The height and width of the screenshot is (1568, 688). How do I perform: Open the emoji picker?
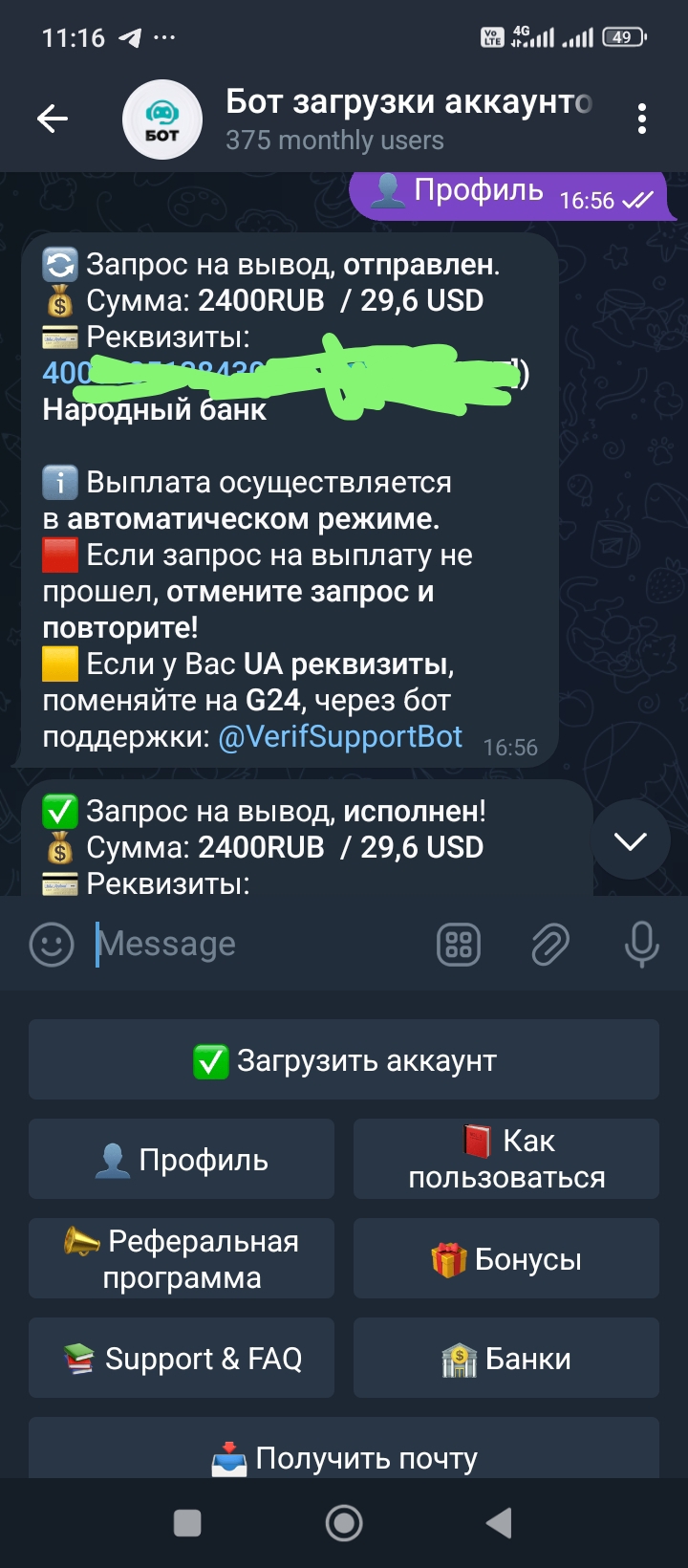(52, 945)
